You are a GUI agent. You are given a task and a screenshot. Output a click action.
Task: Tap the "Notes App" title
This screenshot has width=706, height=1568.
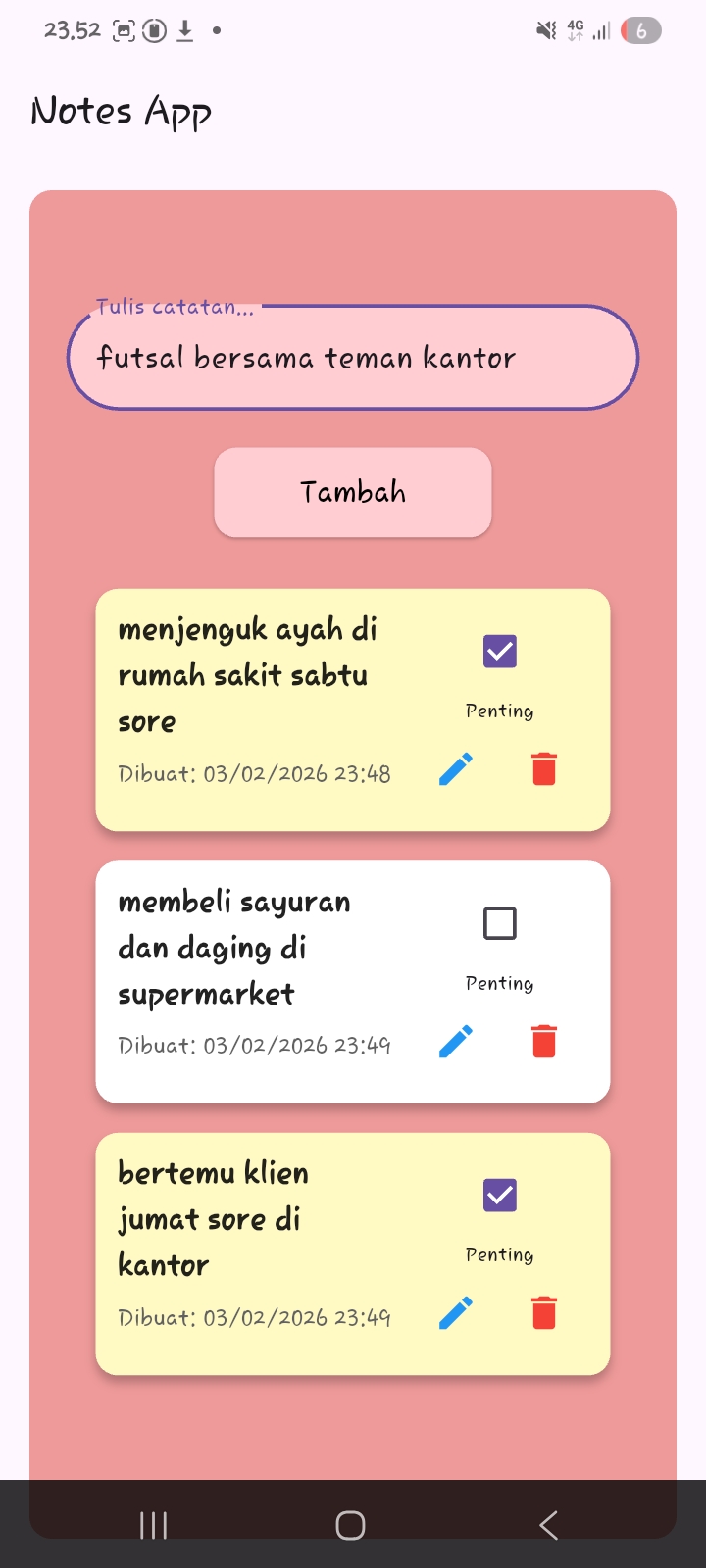pyautogui.click(x=121, y=111)
